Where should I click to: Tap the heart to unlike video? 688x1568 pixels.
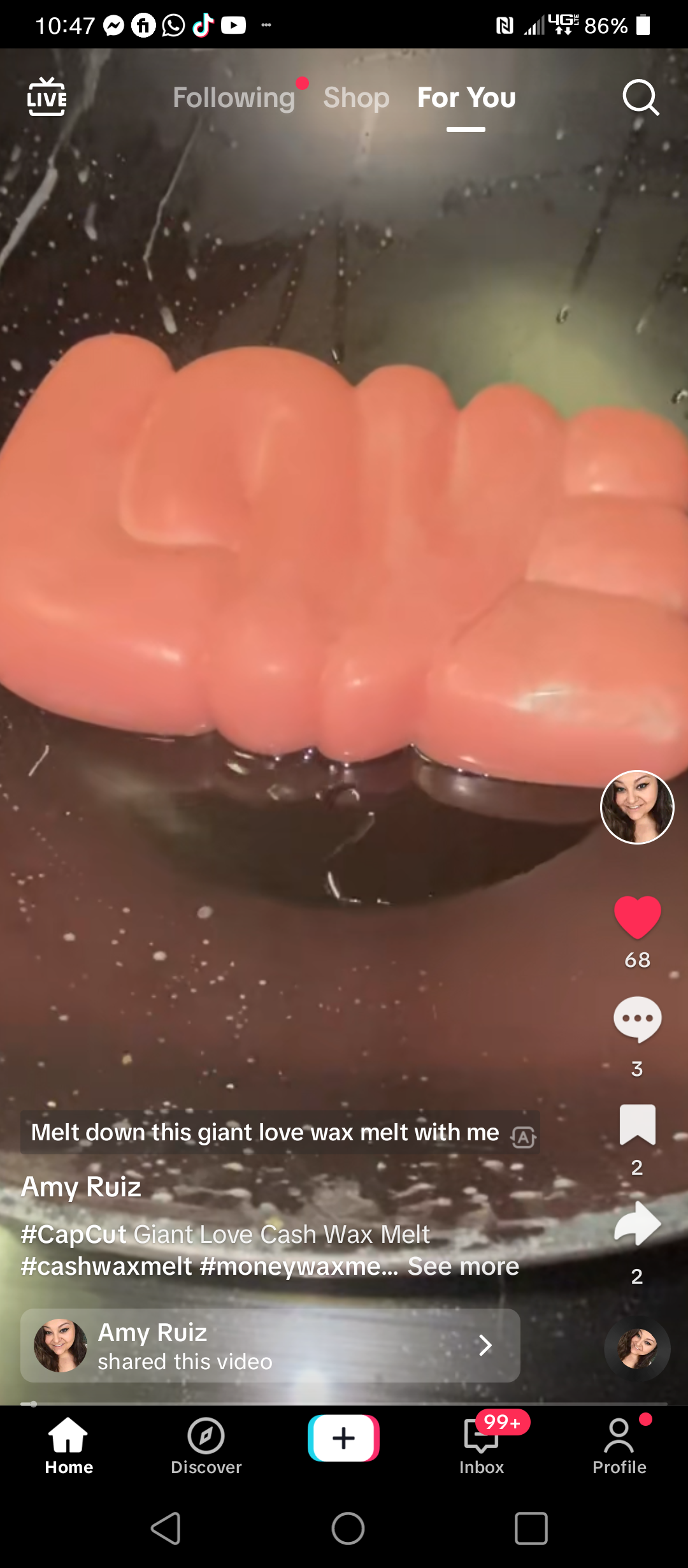click(x=637, y=917)
